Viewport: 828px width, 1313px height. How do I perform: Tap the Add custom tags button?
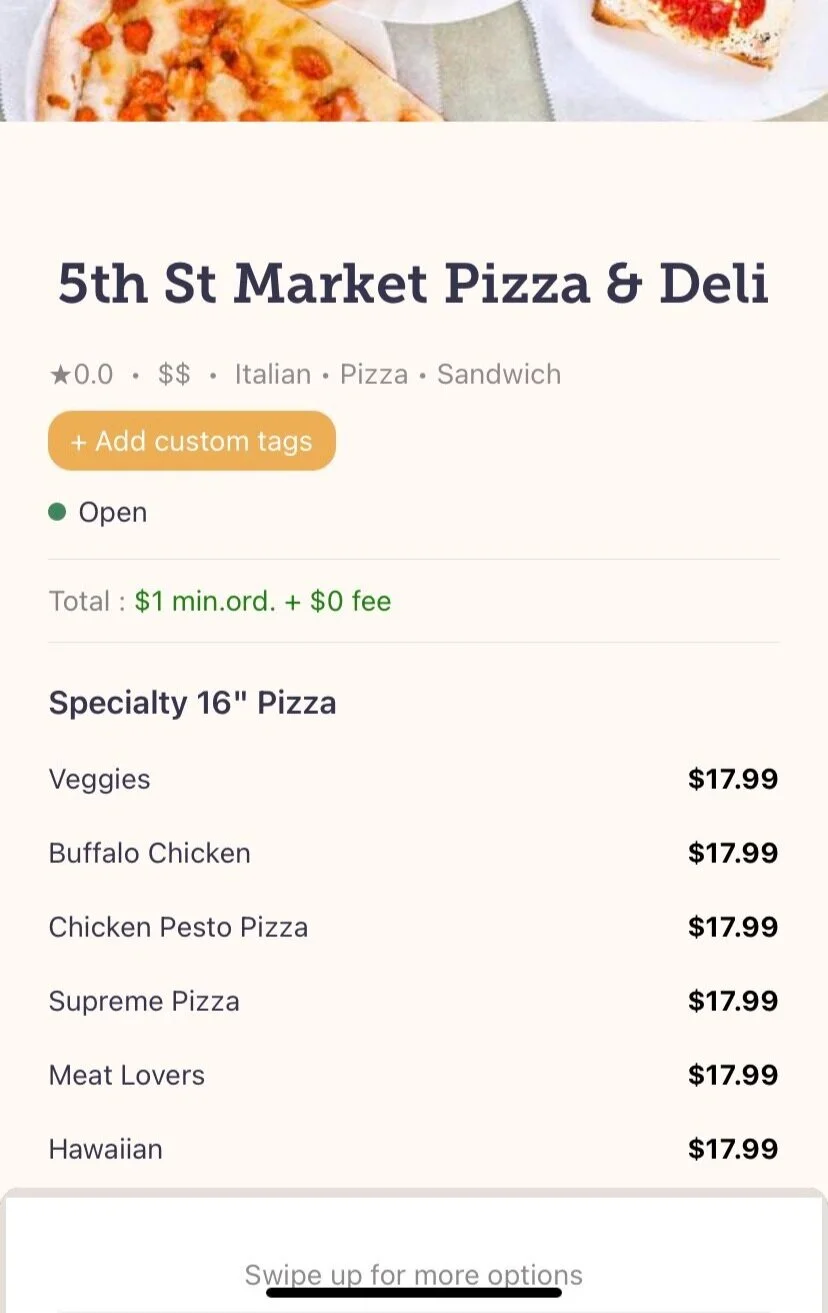[192, 441]
